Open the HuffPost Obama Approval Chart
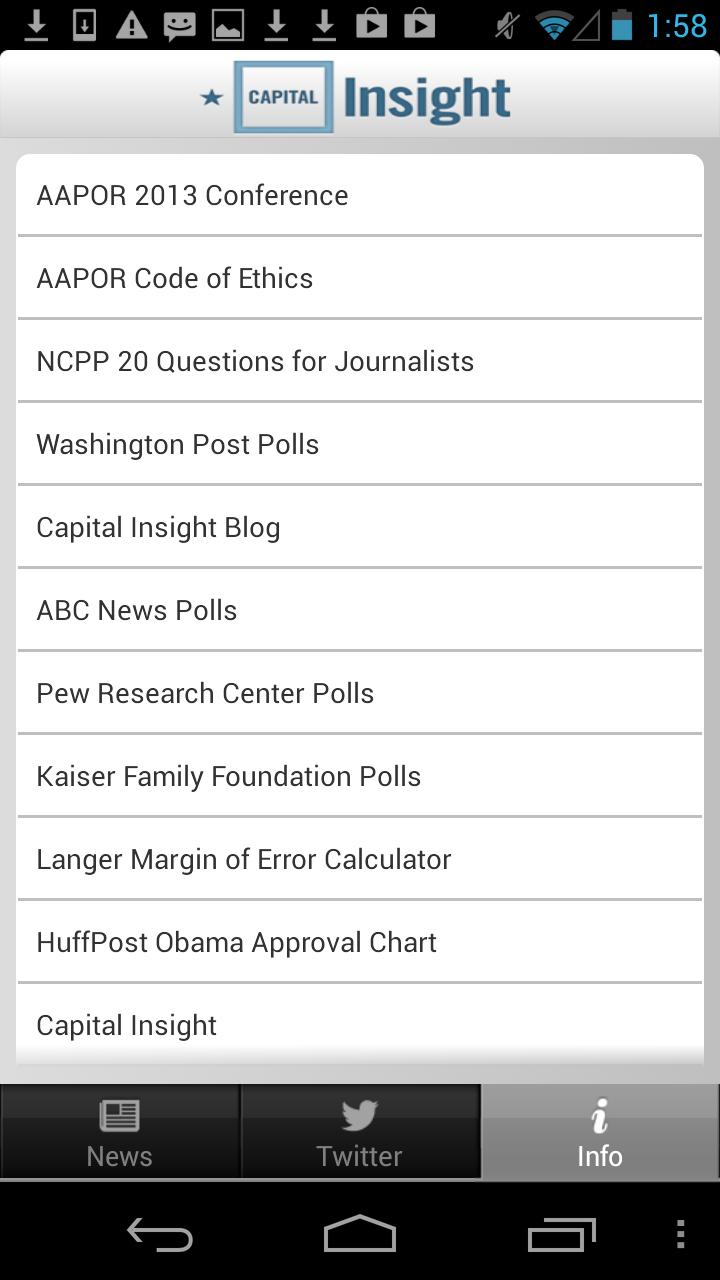Screen dimensions: 720x1280 tap(360, 942)
